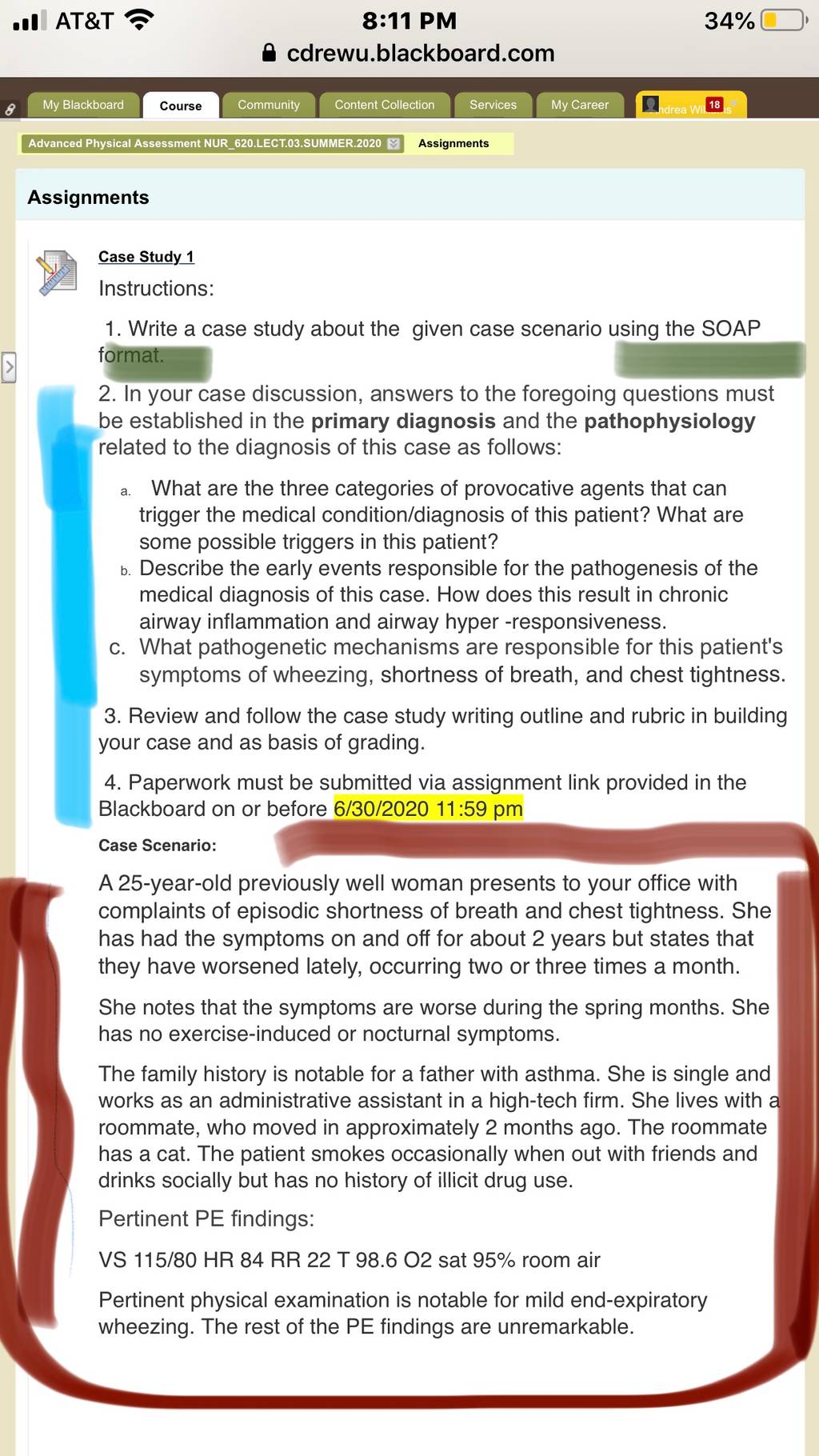Open the Advanced Physical Assessment course link

click(x=205, y=144)
